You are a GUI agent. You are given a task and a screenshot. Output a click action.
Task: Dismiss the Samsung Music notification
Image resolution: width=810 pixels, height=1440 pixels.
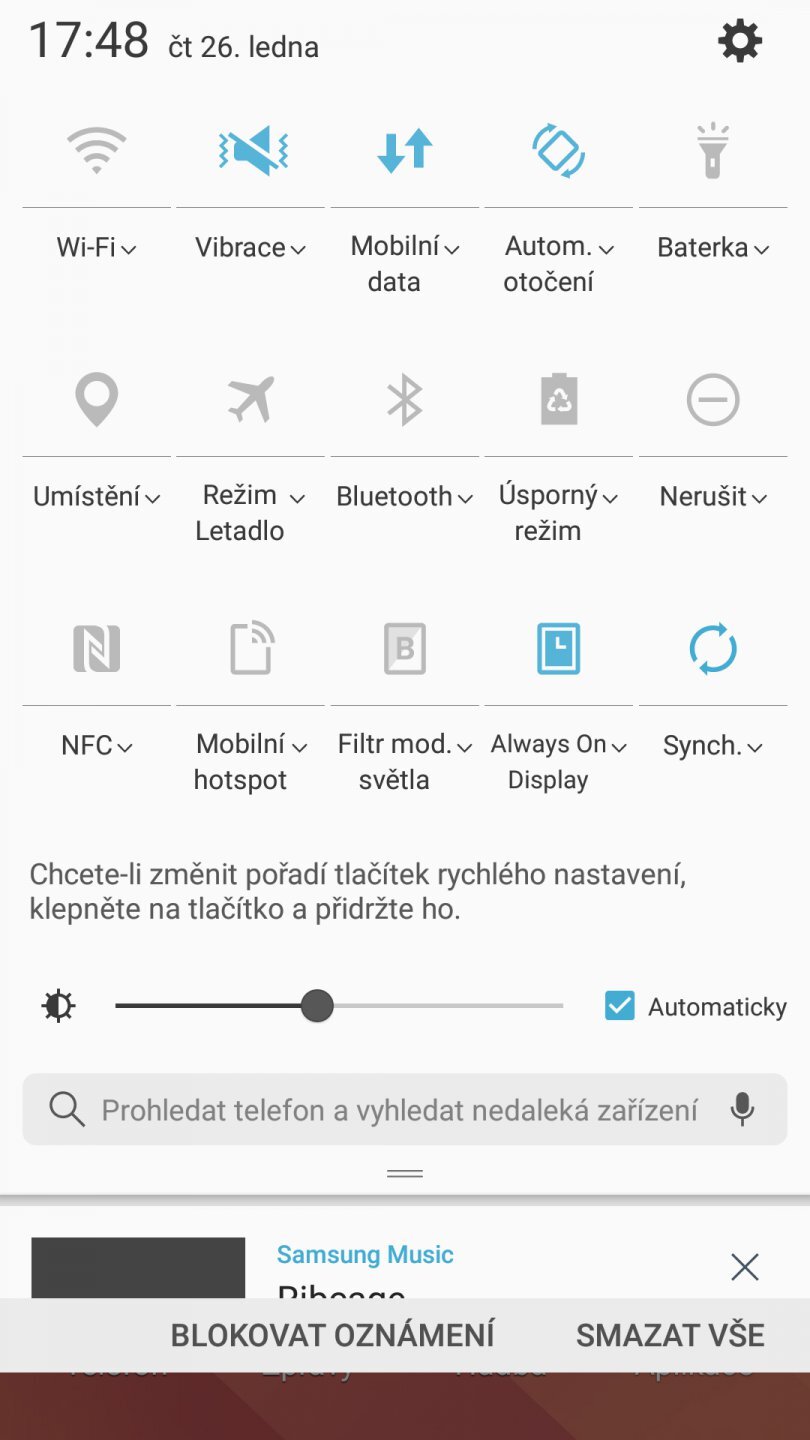744,1267
